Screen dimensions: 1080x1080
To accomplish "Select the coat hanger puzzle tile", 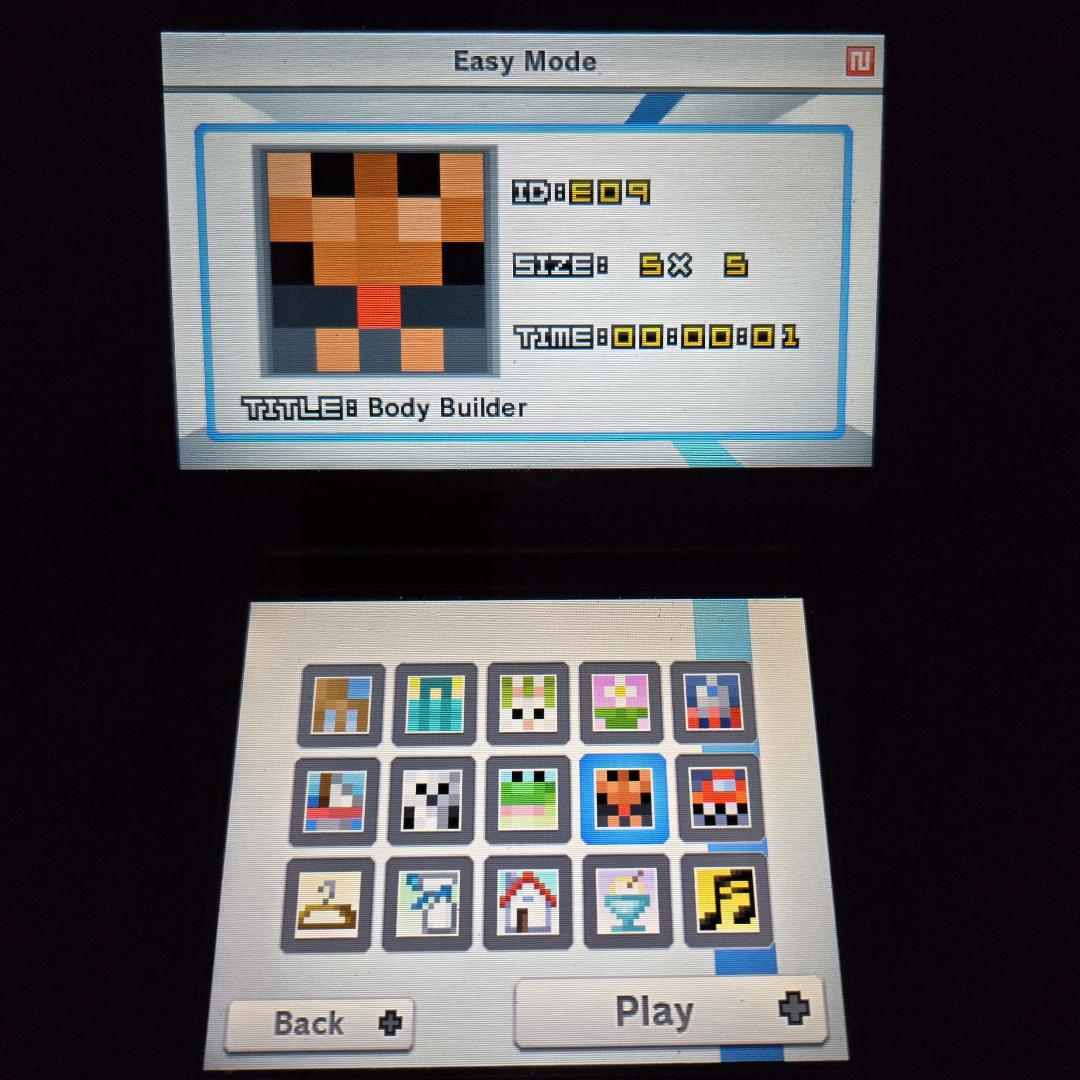I will [328, 901].
